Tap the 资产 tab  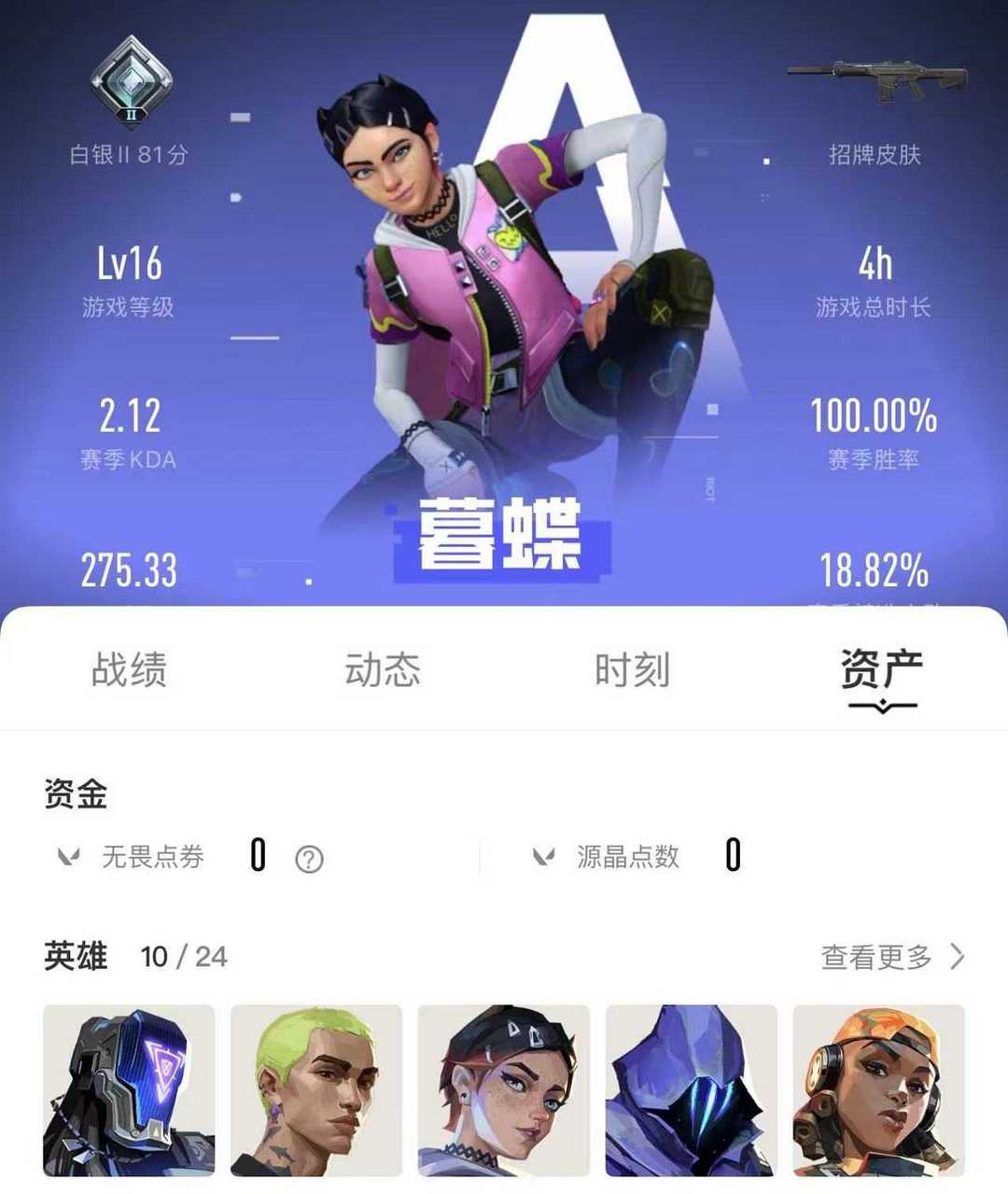click(x=881, y=670)
